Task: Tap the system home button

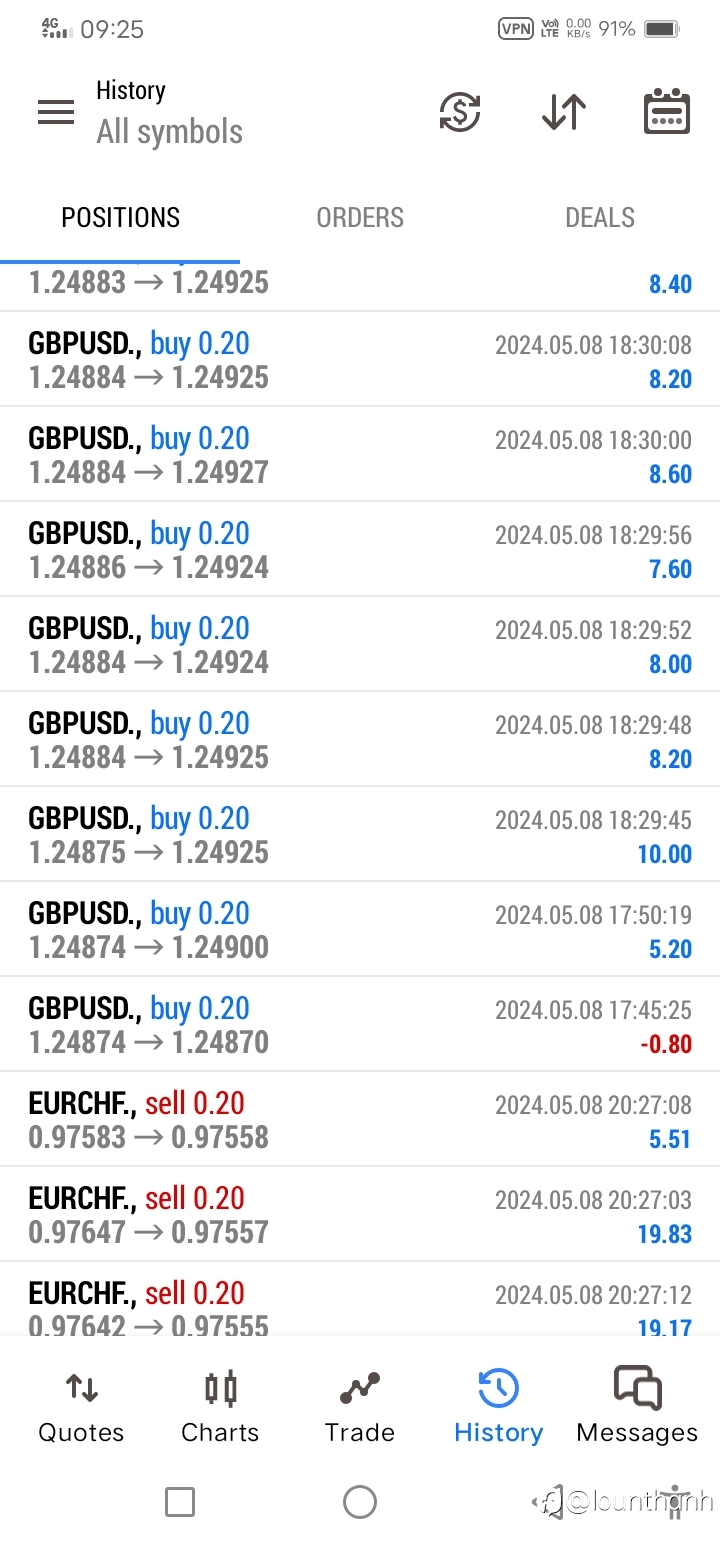Action: (x=360, y=1501)
